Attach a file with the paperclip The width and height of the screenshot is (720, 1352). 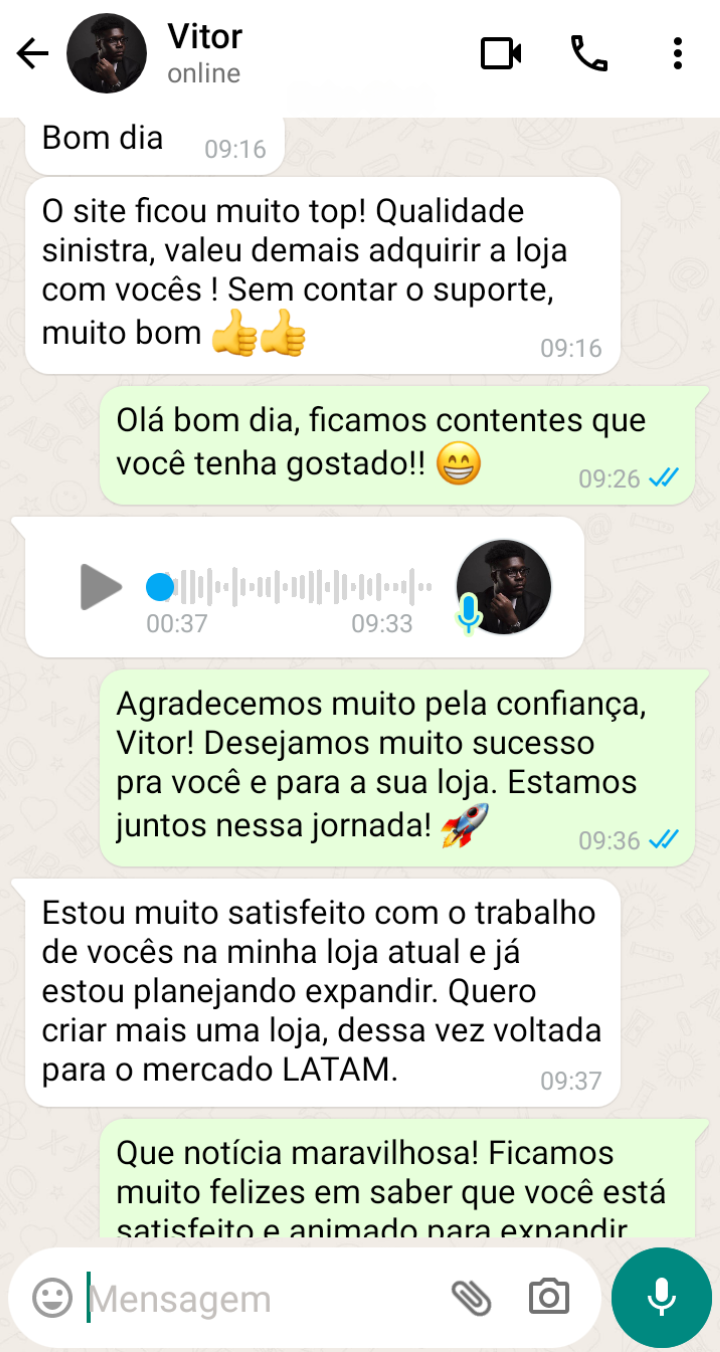471,1298
